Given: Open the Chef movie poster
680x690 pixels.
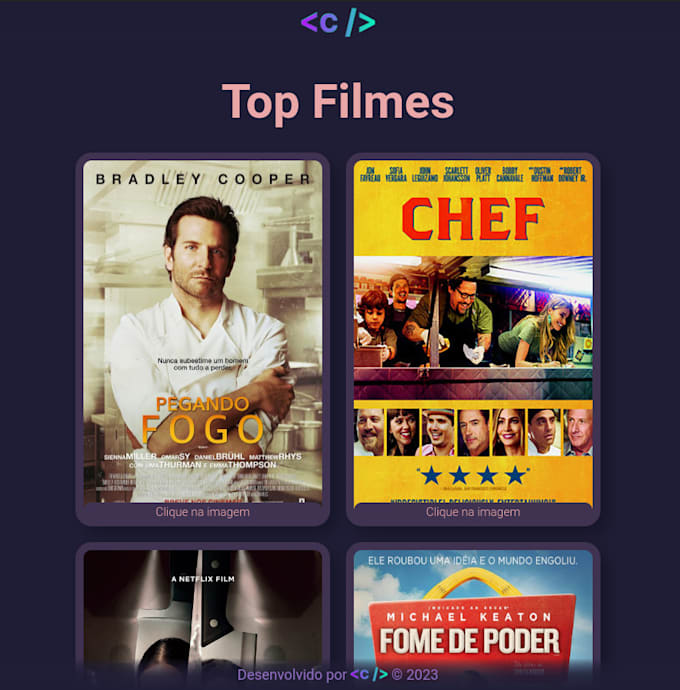Looking at the screenshot, I should click(473, 331).
